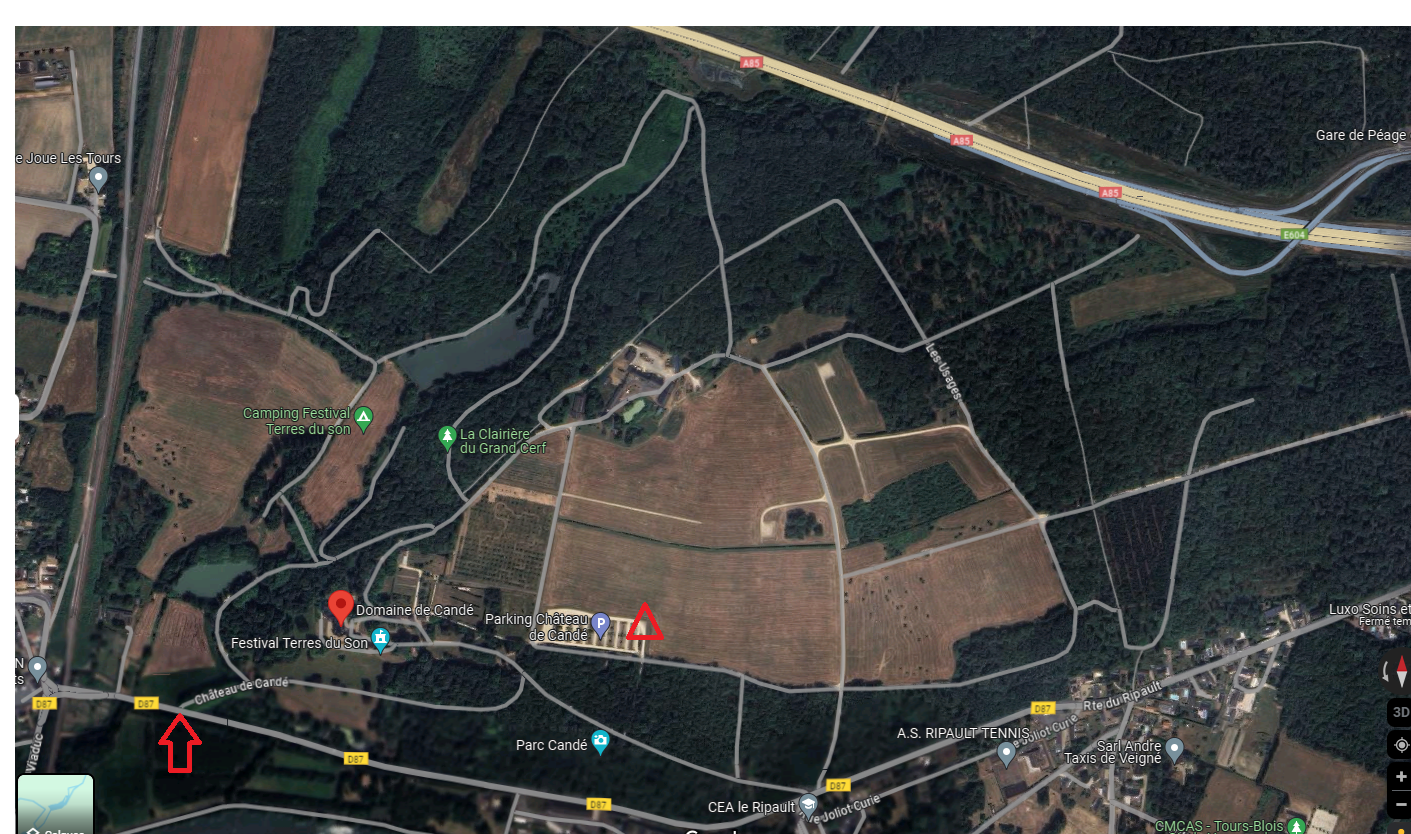This screenshot has height=834, width=1411.
Task: Open the CMCAS Tours-Blois marker
Action: coord(1296,826)
